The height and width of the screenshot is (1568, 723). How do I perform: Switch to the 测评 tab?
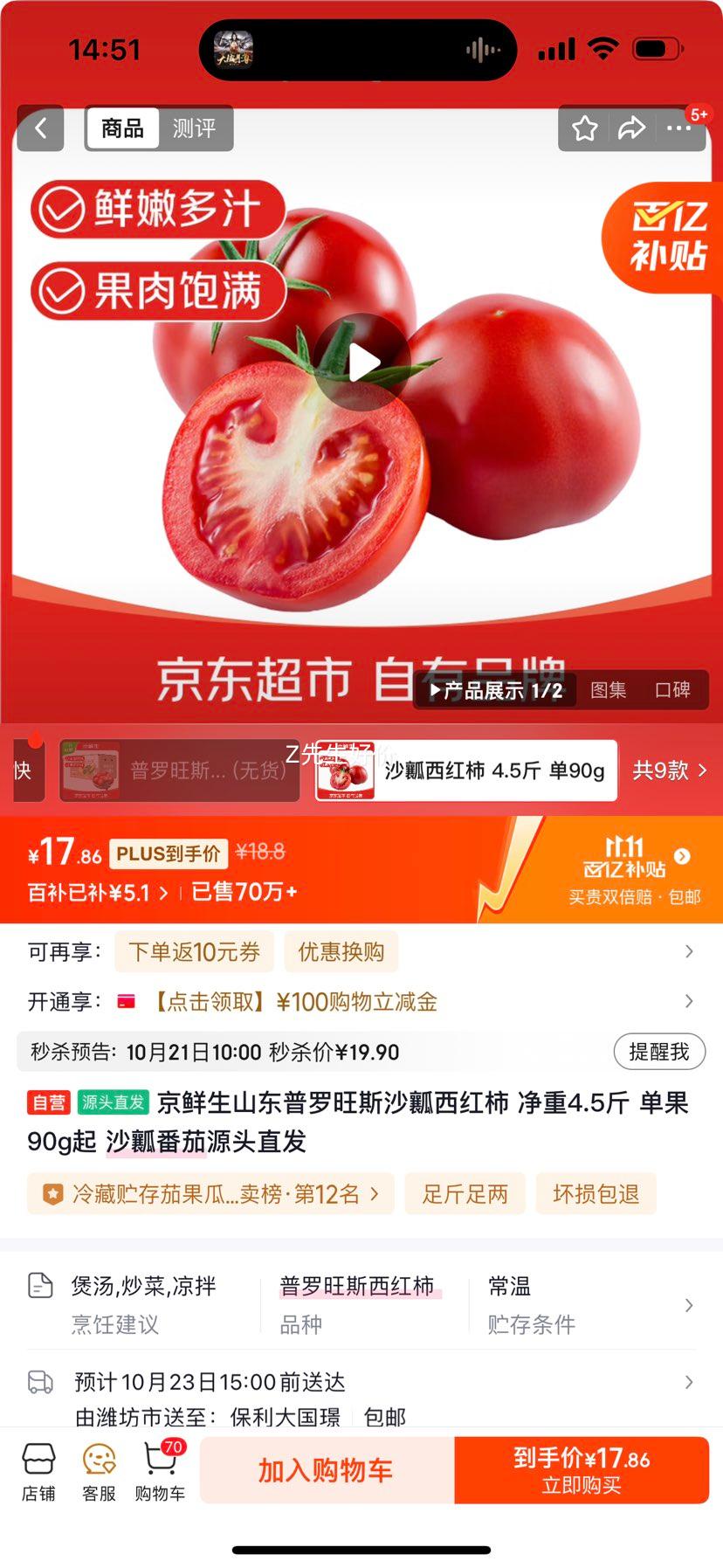tap(194, 128)
